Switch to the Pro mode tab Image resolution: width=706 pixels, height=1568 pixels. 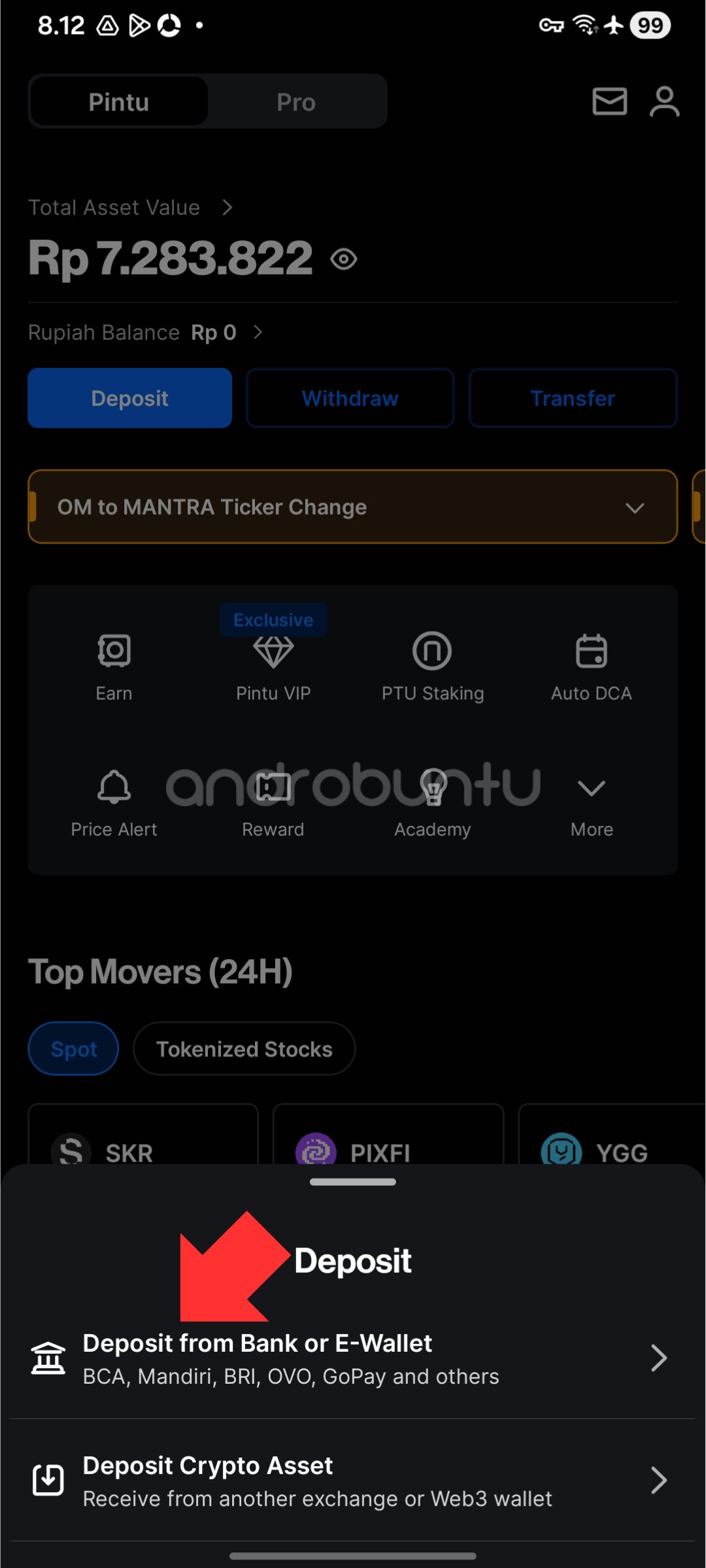coord(296,102)
